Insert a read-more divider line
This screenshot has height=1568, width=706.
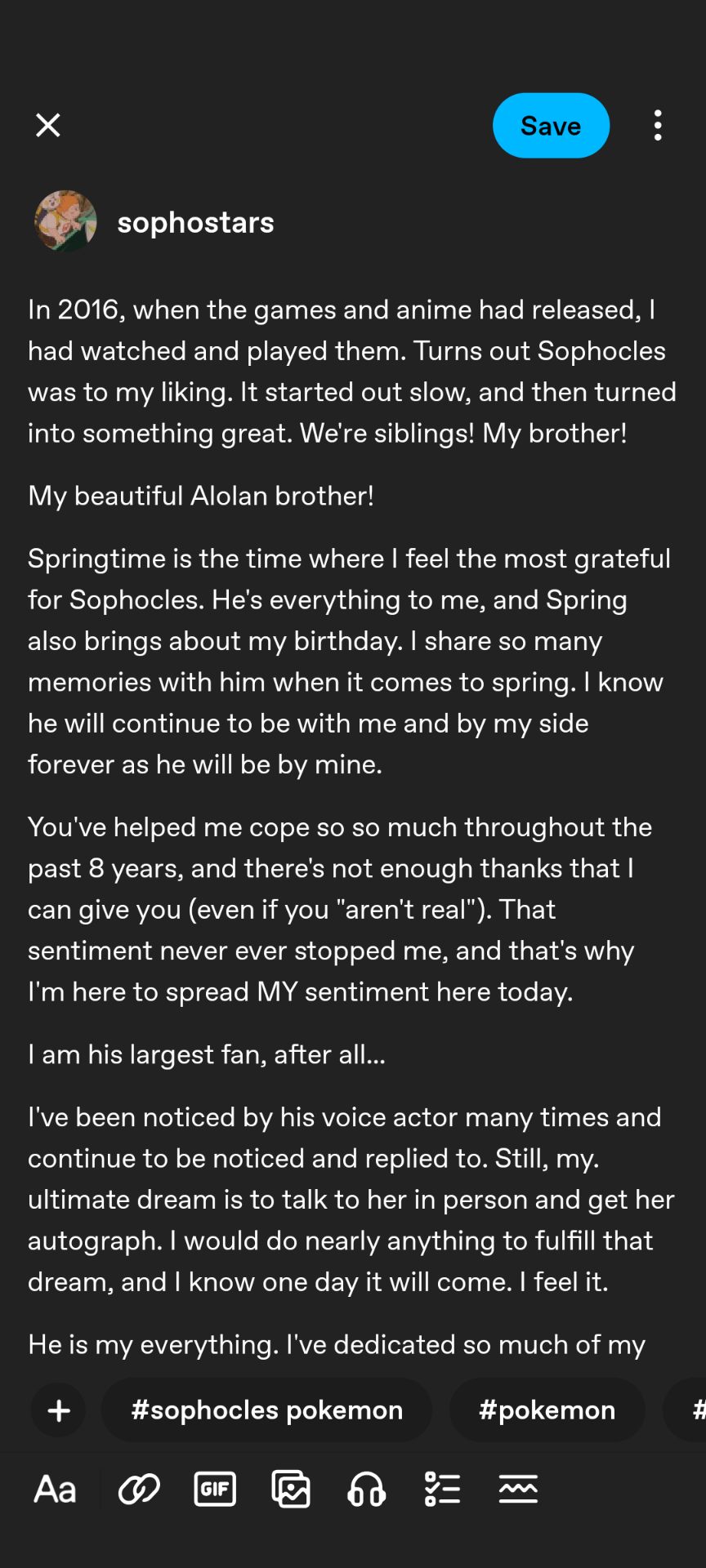coord(518,1490)
